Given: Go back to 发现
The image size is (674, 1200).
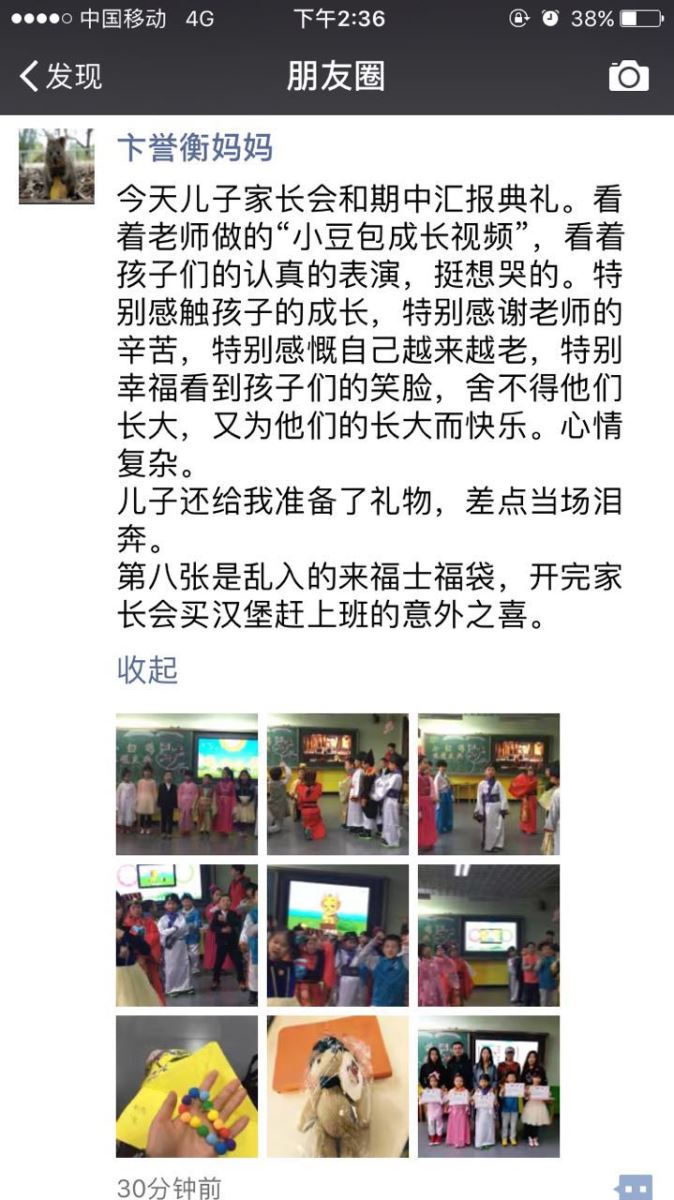Looking at the screenshot, I should coord(60,76).
